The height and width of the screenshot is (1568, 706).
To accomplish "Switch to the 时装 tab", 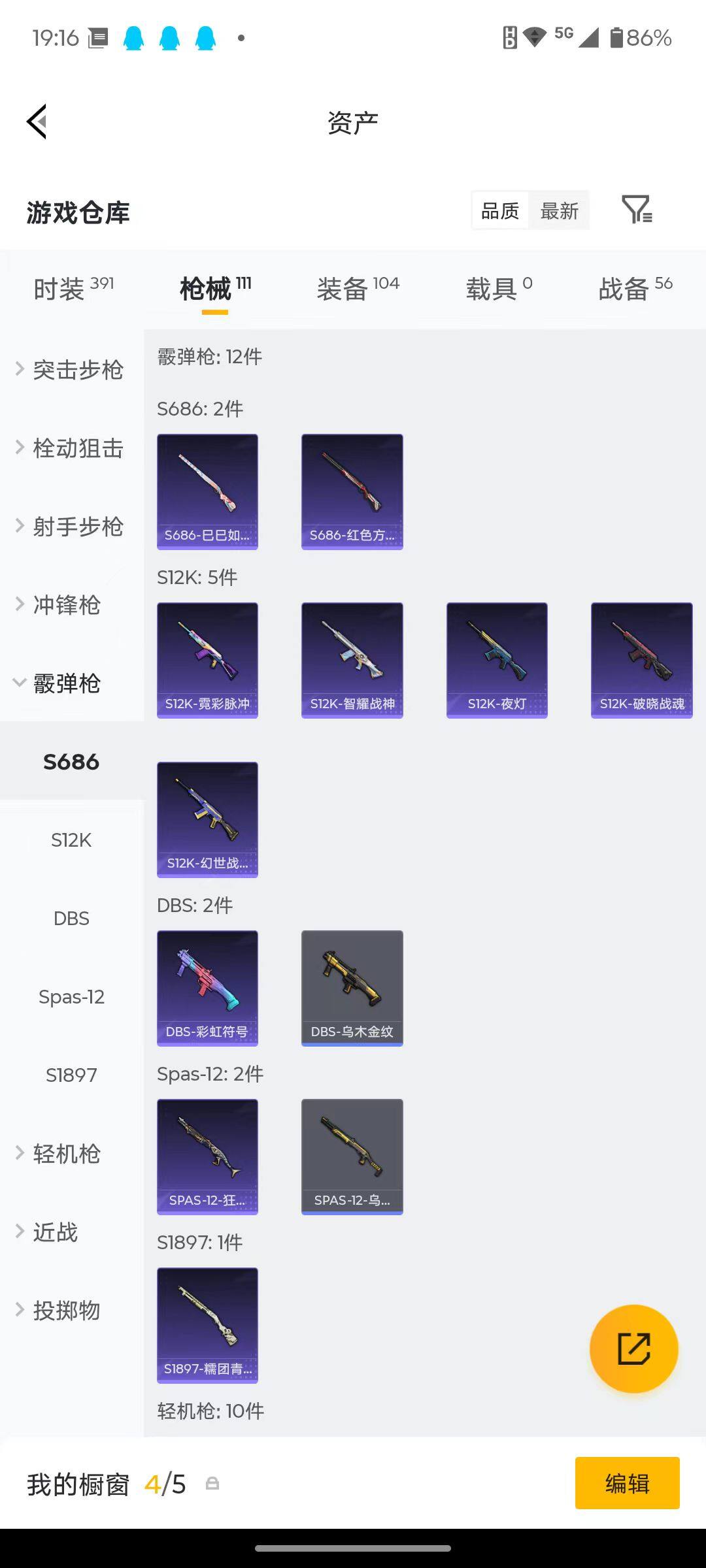I will [x=73, y=288].
